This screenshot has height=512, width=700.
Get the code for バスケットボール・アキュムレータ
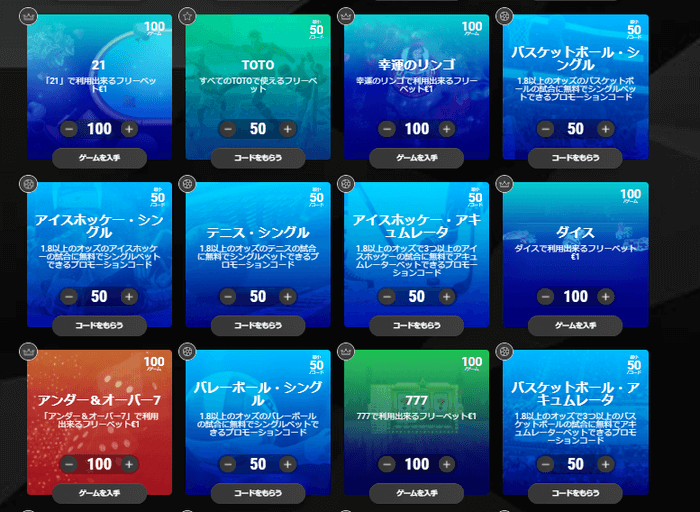(x=575, y=493)
